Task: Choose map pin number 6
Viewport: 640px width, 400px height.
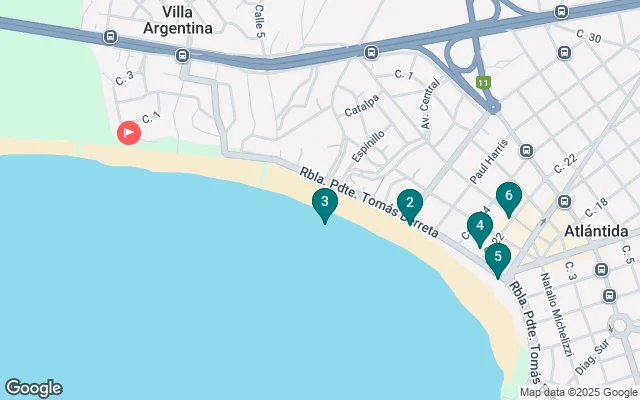Action: tap(509, 197)
